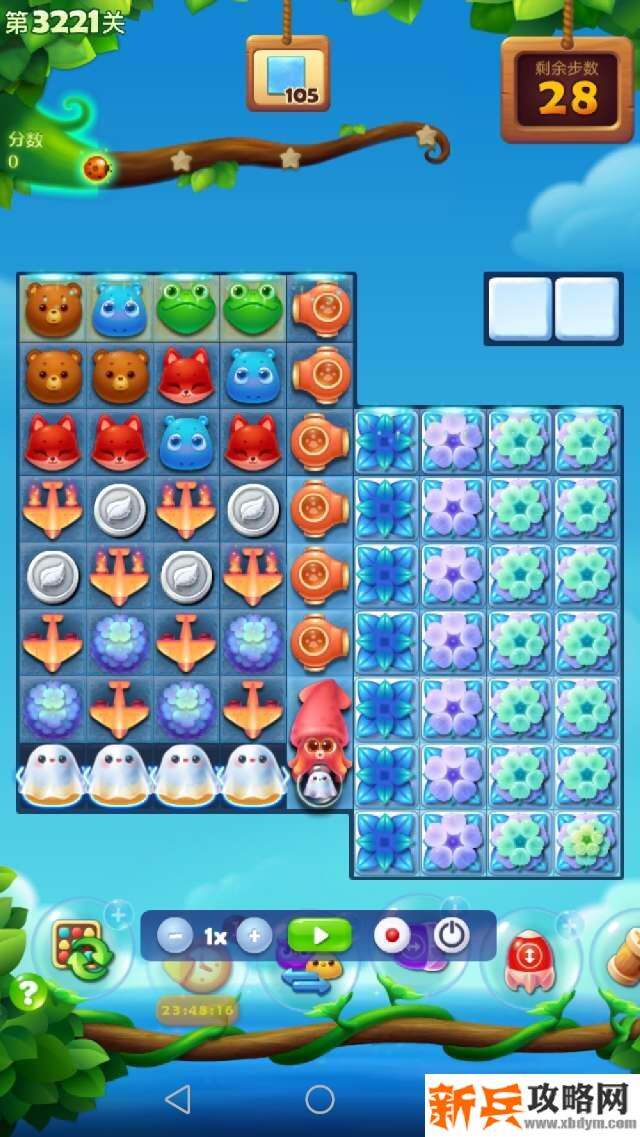Return to the home screen
This screenshot has height=1137, width=640.
pos(320,1100)
